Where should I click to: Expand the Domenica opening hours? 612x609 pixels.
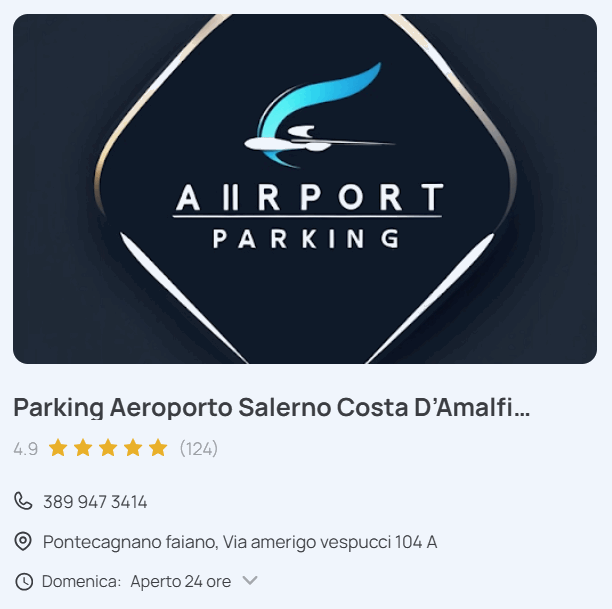point(250,580)
